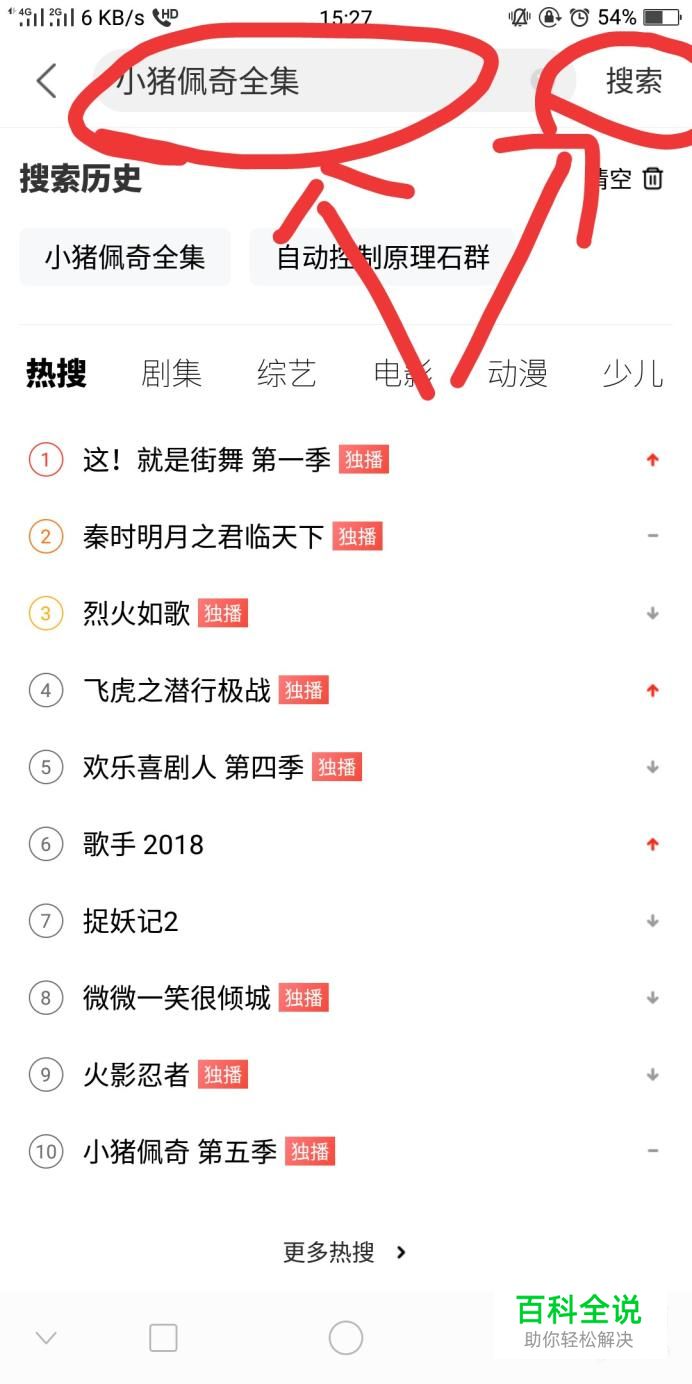Viewport: 692px width, 1384px height.
Task: Tap the back arrow
Action: [46, 82]
